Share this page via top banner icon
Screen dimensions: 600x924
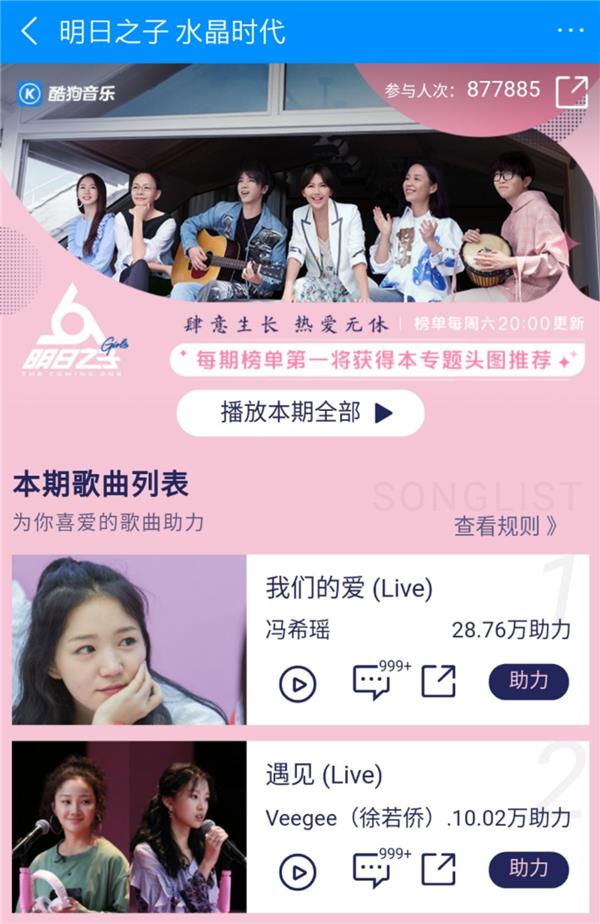pos(571,91)
